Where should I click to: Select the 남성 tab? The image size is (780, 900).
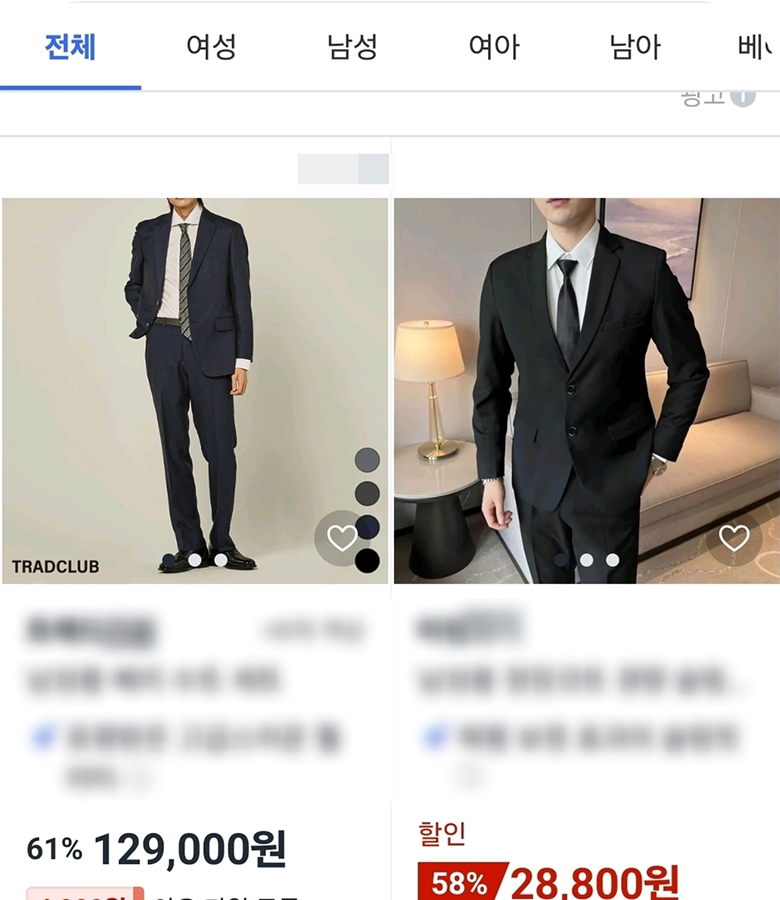352,47
